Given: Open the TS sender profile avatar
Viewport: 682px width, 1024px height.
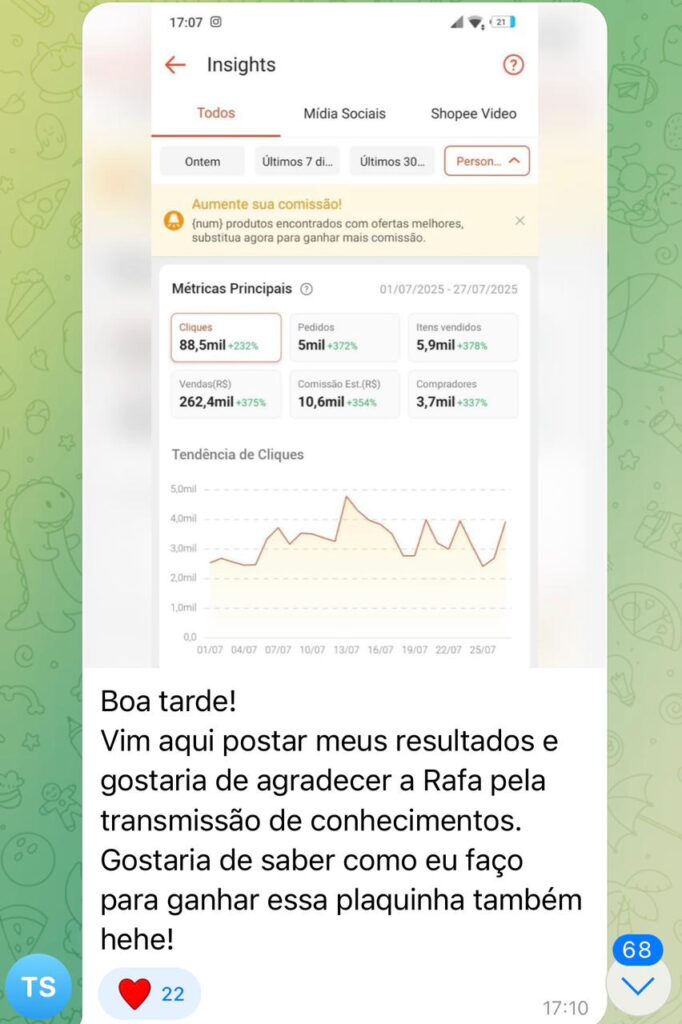Looking at the screenshot, I should (x=39, y=987).
